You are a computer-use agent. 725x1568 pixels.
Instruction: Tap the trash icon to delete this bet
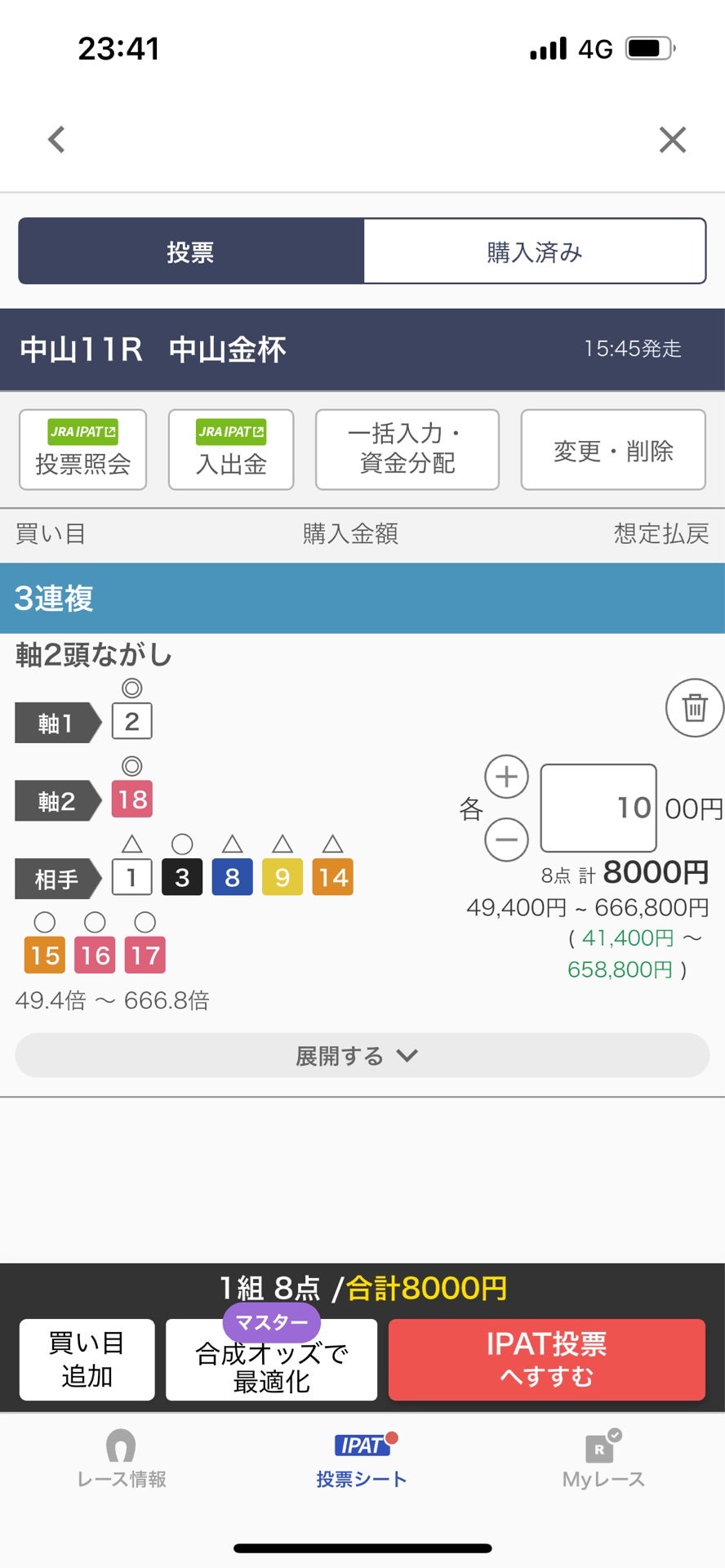(693, 707)
